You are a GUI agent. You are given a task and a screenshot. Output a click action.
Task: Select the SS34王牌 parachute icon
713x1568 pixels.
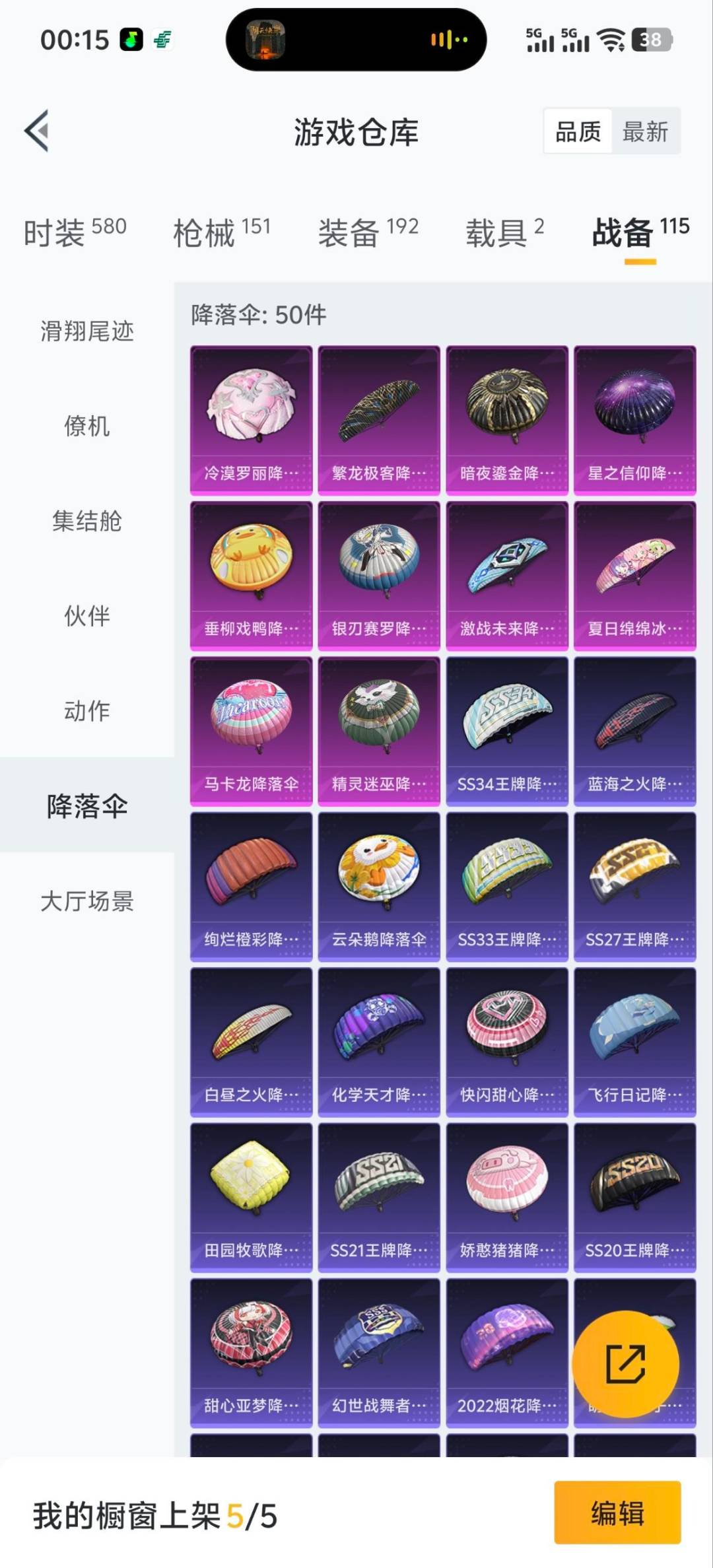[x=506, y=733]
